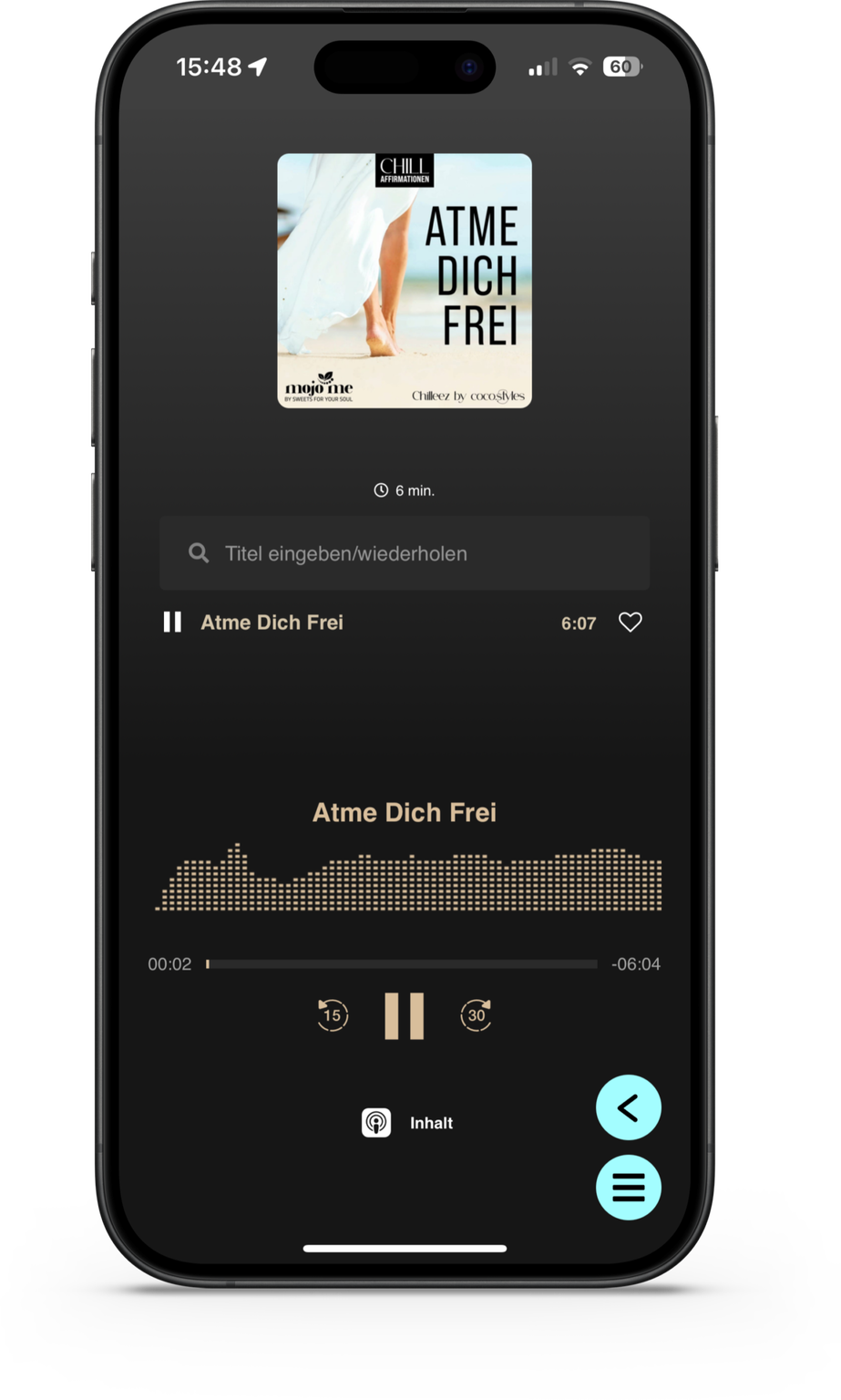Go back with the round arrow button

(x=629, y=1108)
